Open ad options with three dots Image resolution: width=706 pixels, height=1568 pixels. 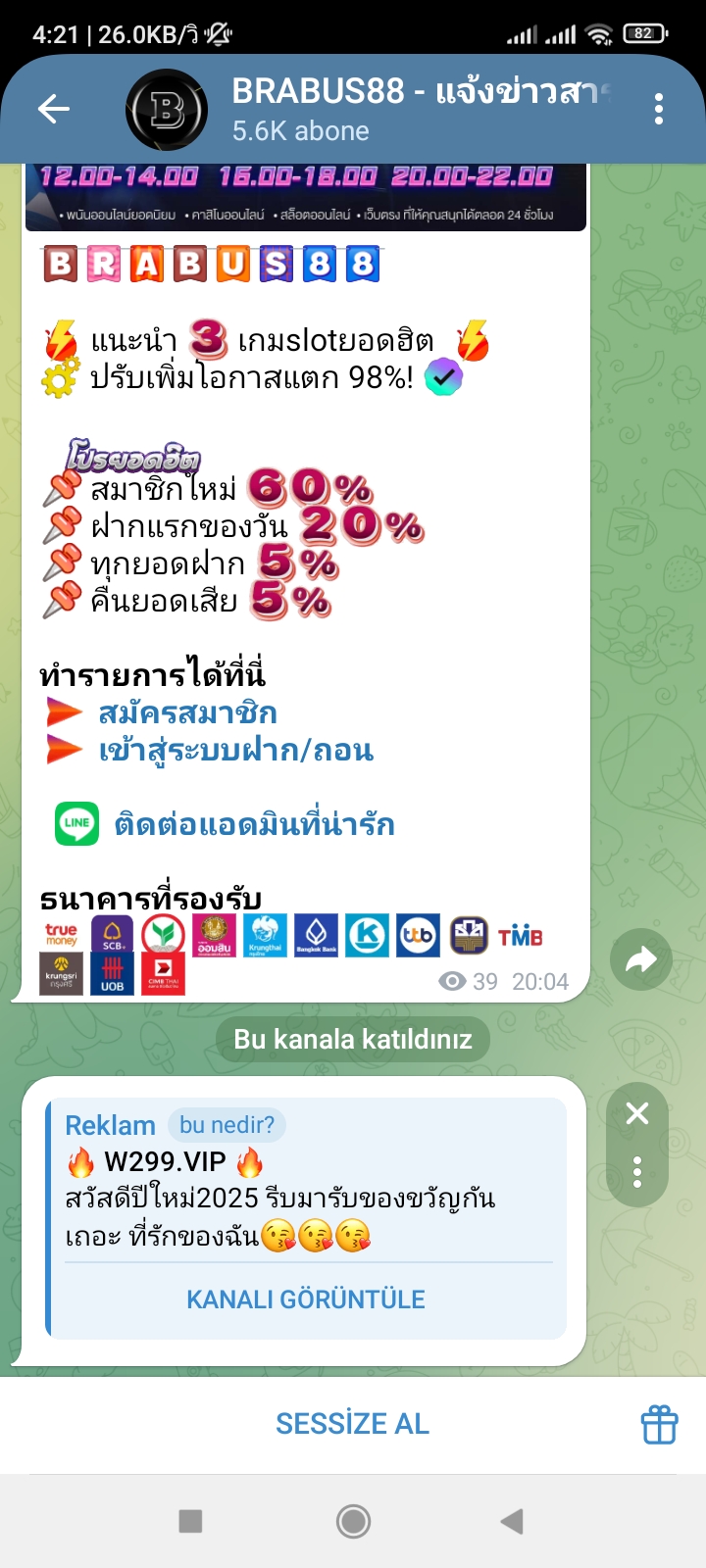point(637,1172)
